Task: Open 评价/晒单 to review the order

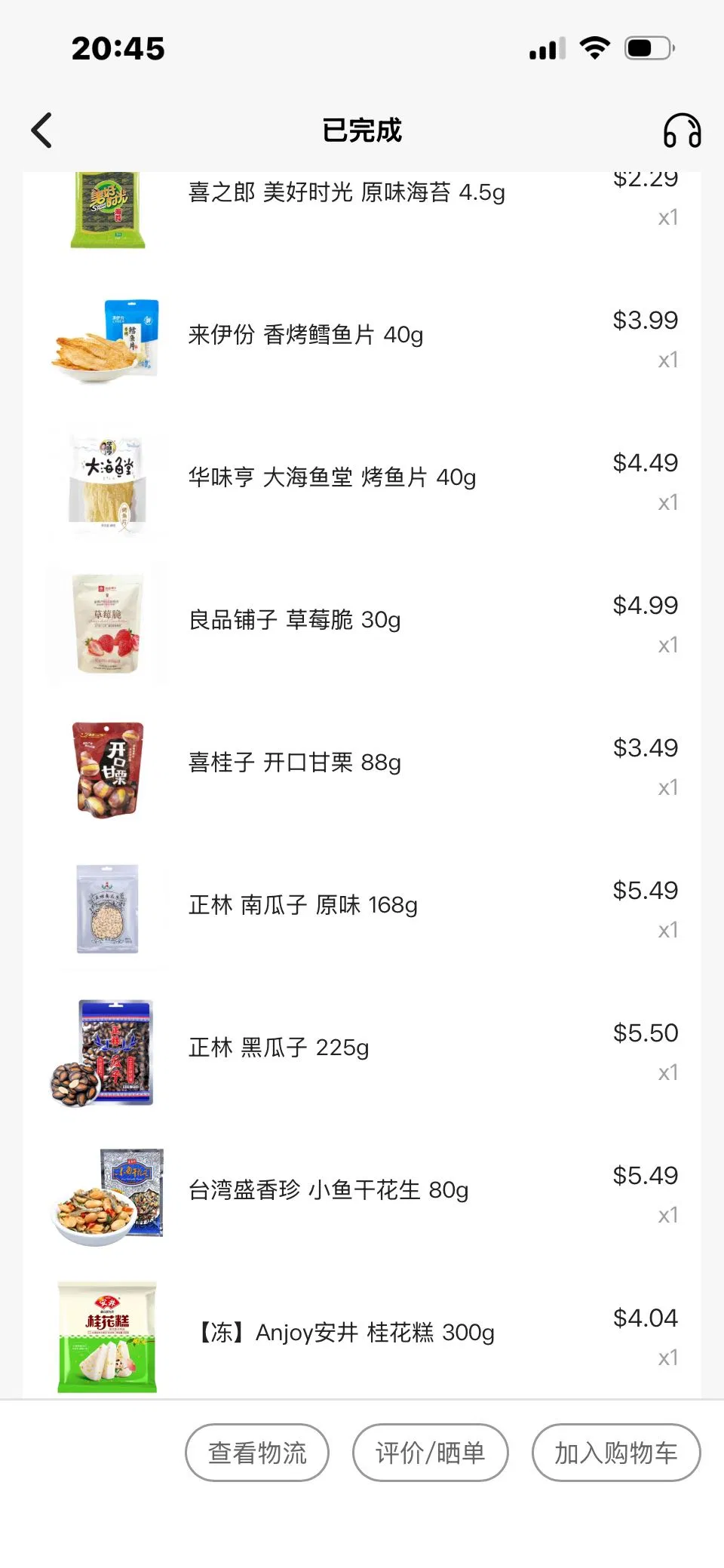Action: (430, 1452)
